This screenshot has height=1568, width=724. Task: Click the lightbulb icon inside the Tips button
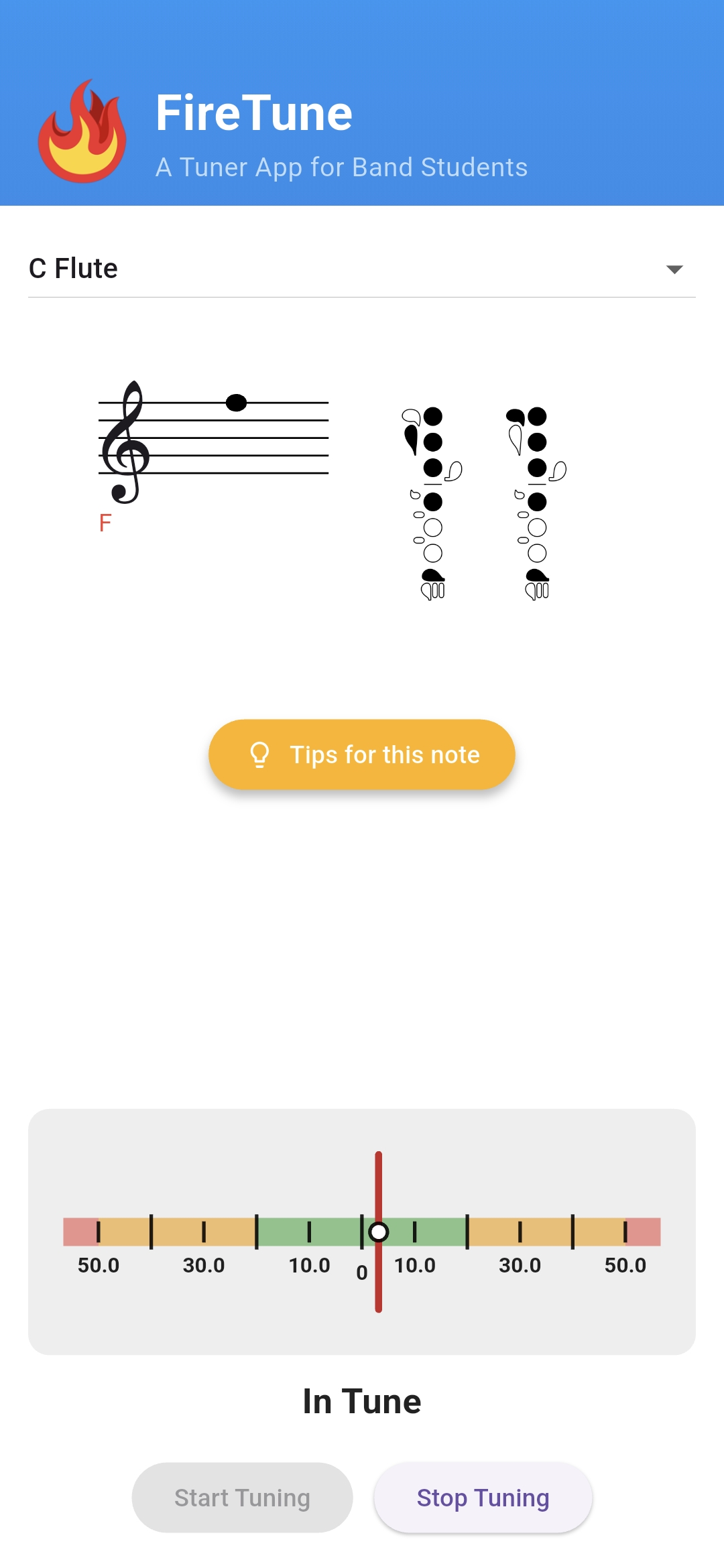point(259,755)
